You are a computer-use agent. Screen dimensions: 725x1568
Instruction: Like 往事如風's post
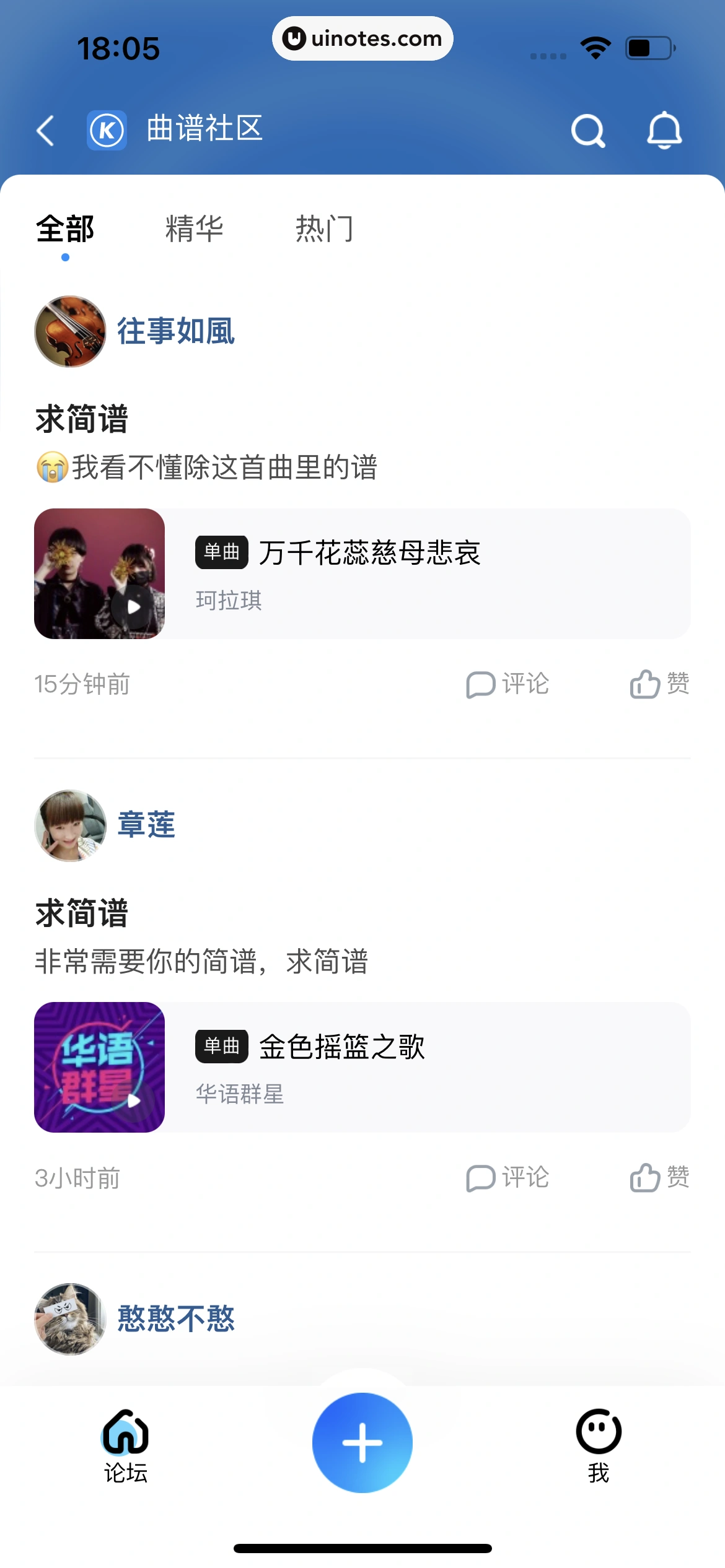[659, 684]
